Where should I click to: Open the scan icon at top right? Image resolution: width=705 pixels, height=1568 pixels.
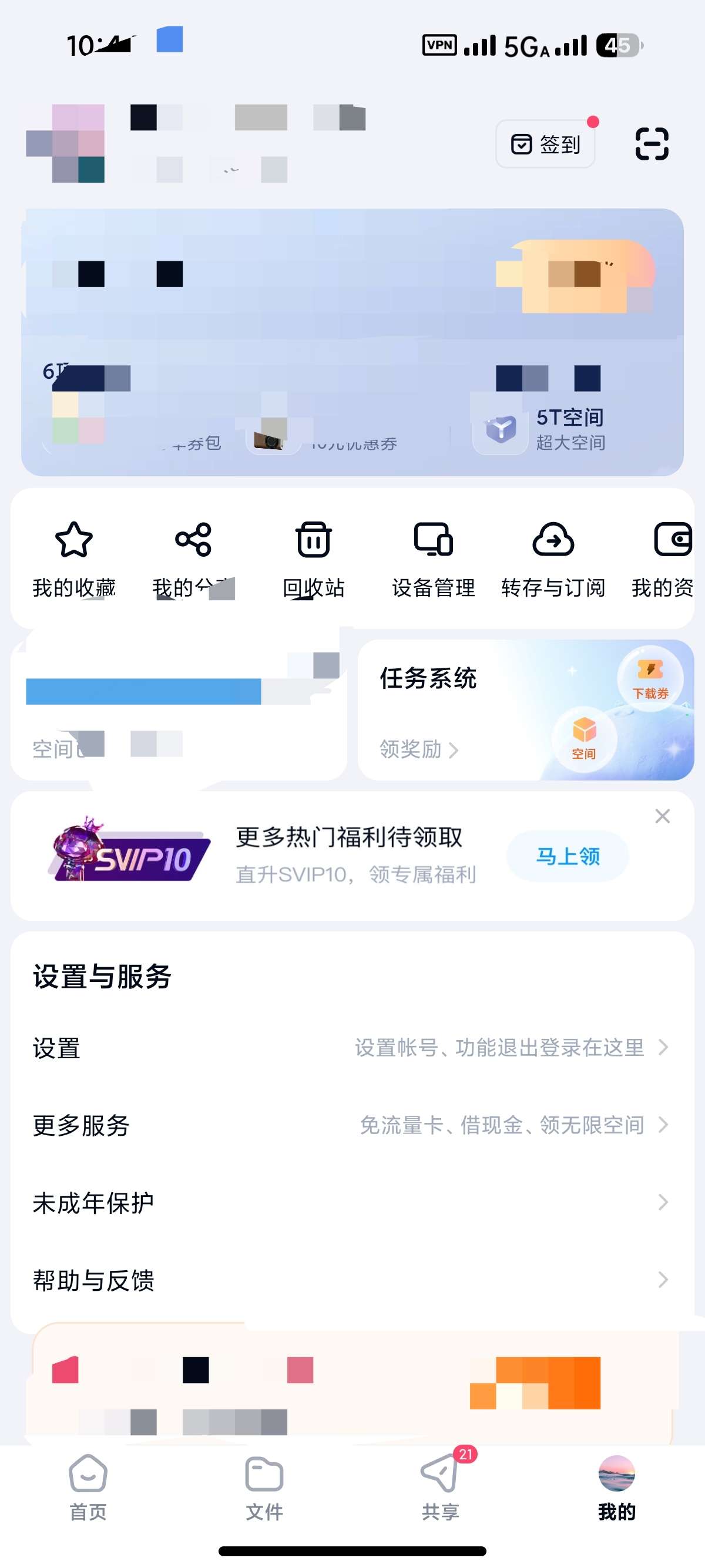pos(652,144)
